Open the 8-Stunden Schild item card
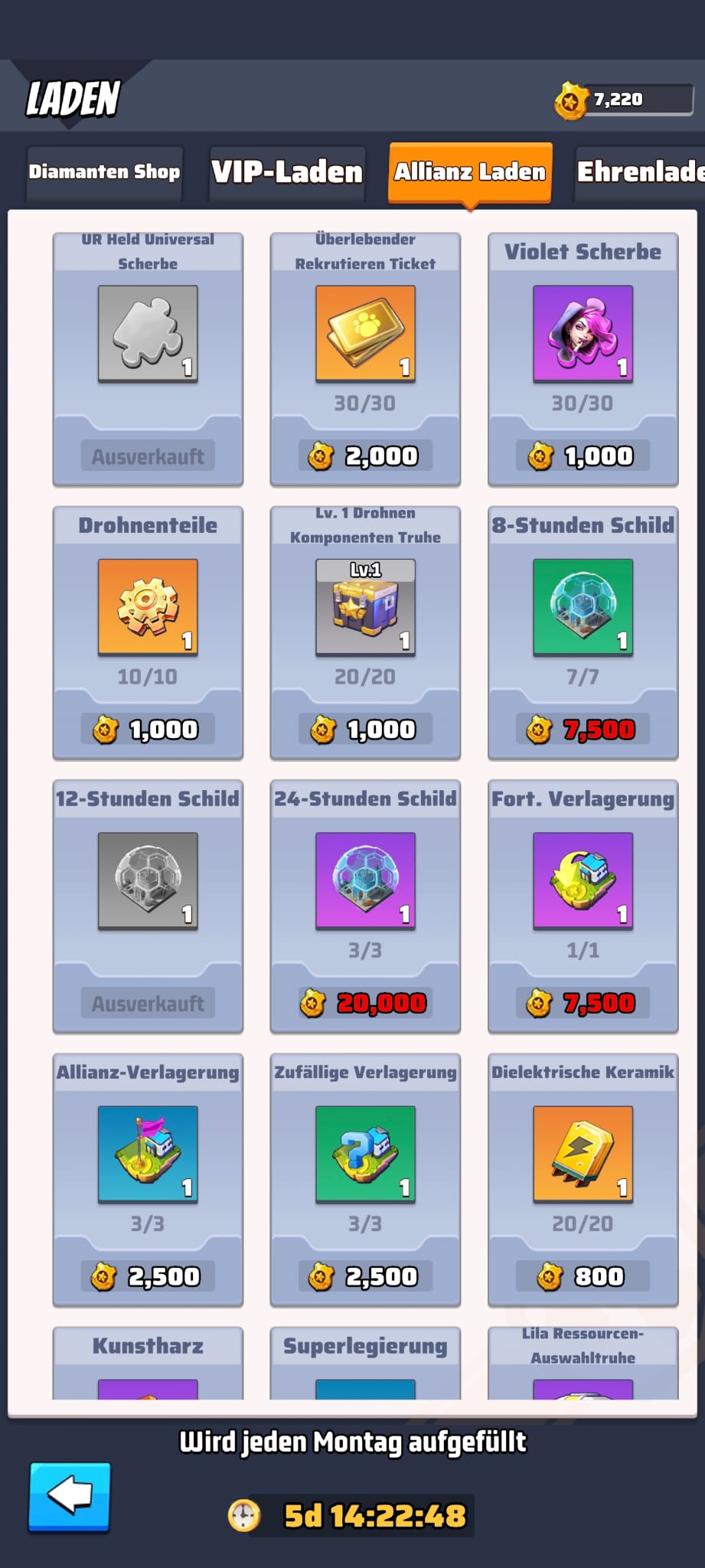Screen dimensions: 705x1568 (x=583, y=607)
